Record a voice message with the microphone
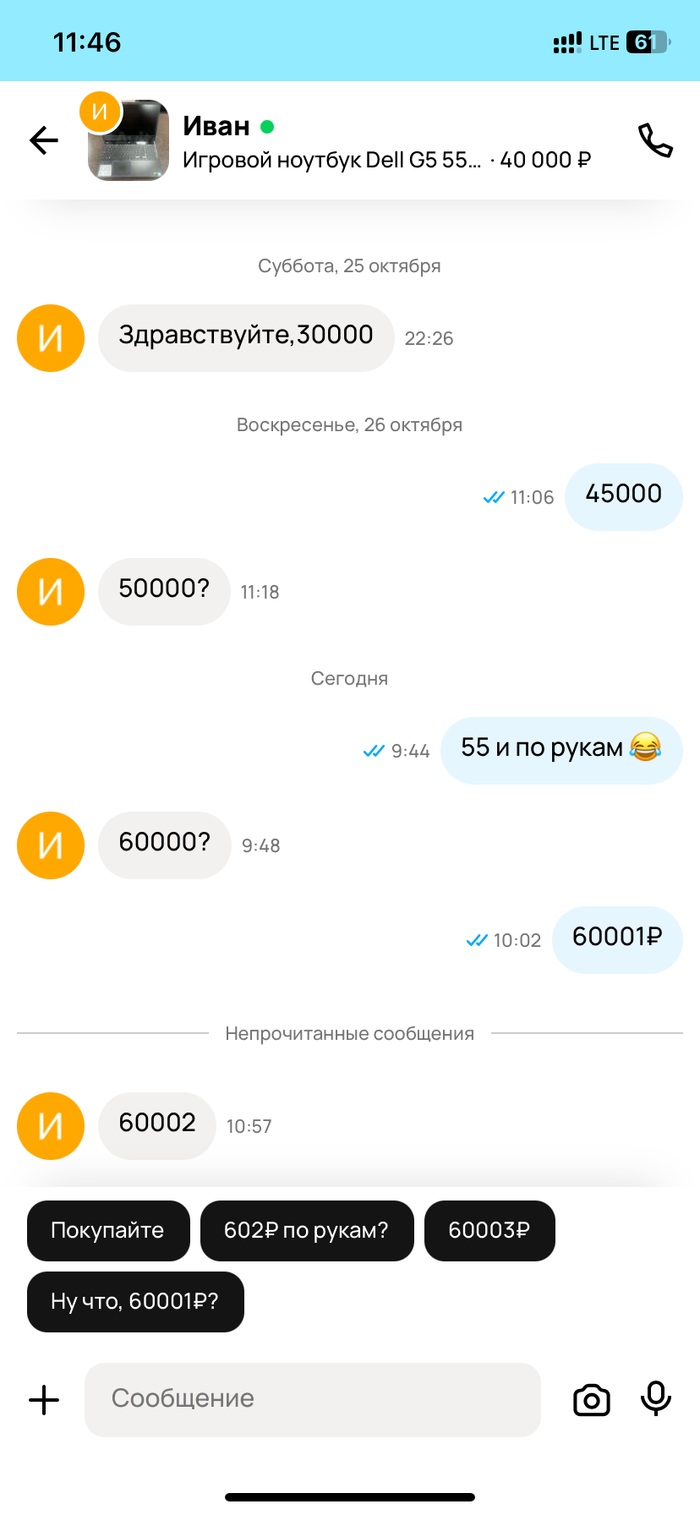700x1515 pixels. pos(655,1399)
